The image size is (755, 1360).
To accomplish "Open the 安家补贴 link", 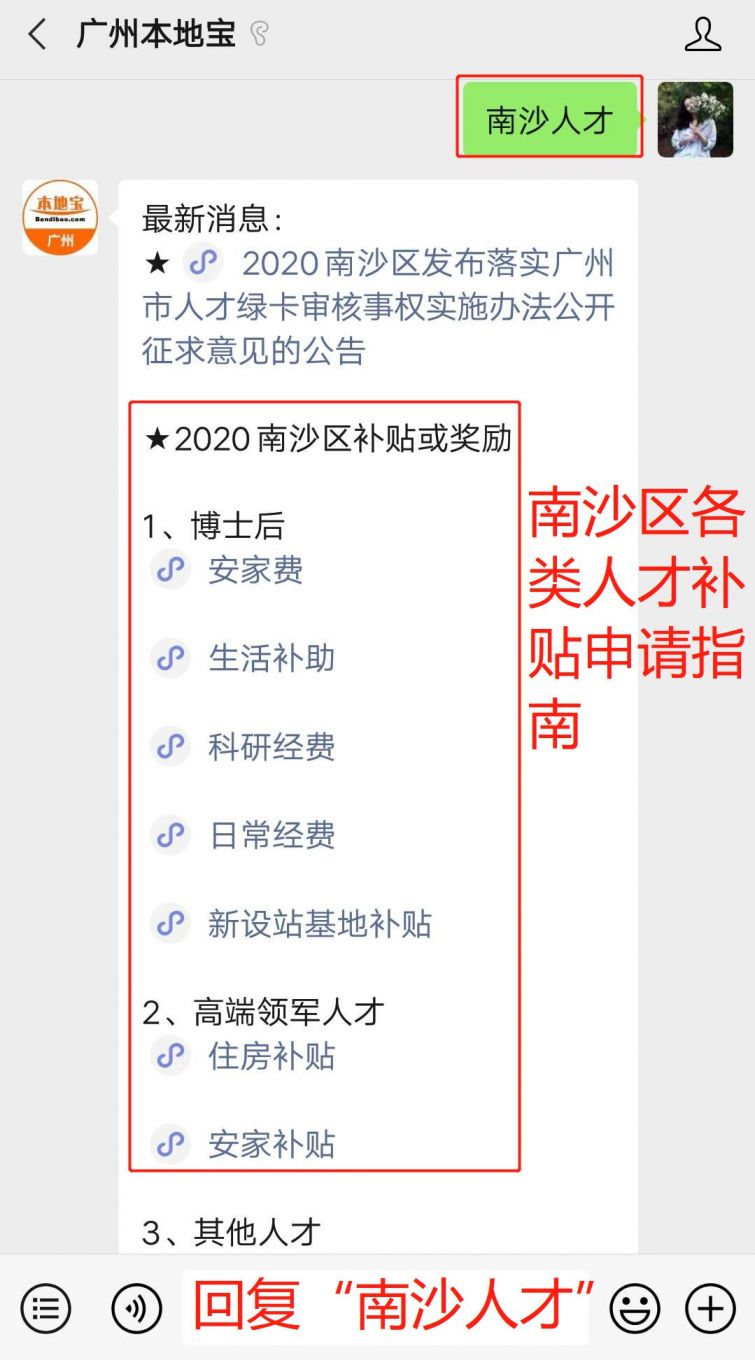I will pos(271,1144).
